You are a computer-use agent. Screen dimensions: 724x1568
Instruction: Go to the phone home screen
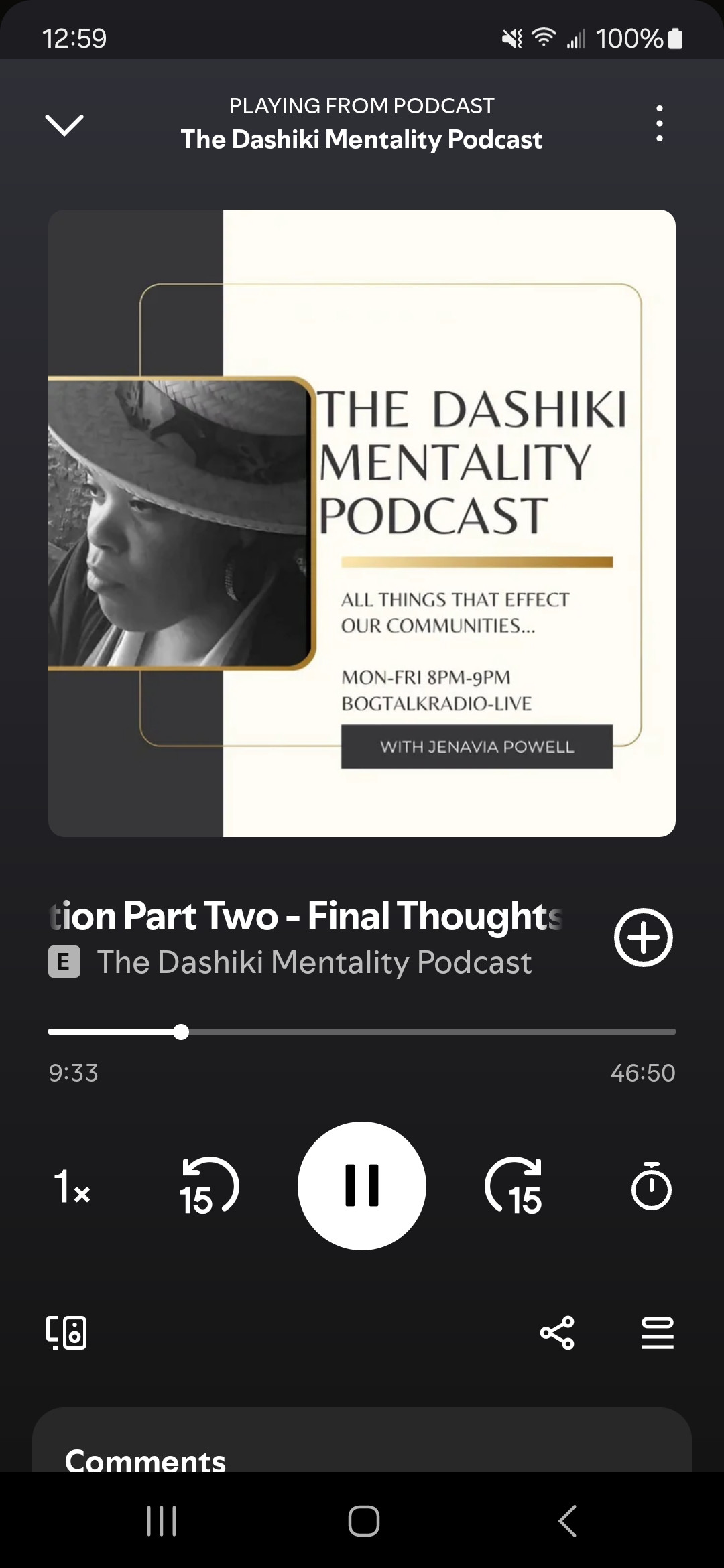(x=363, y=1520)
